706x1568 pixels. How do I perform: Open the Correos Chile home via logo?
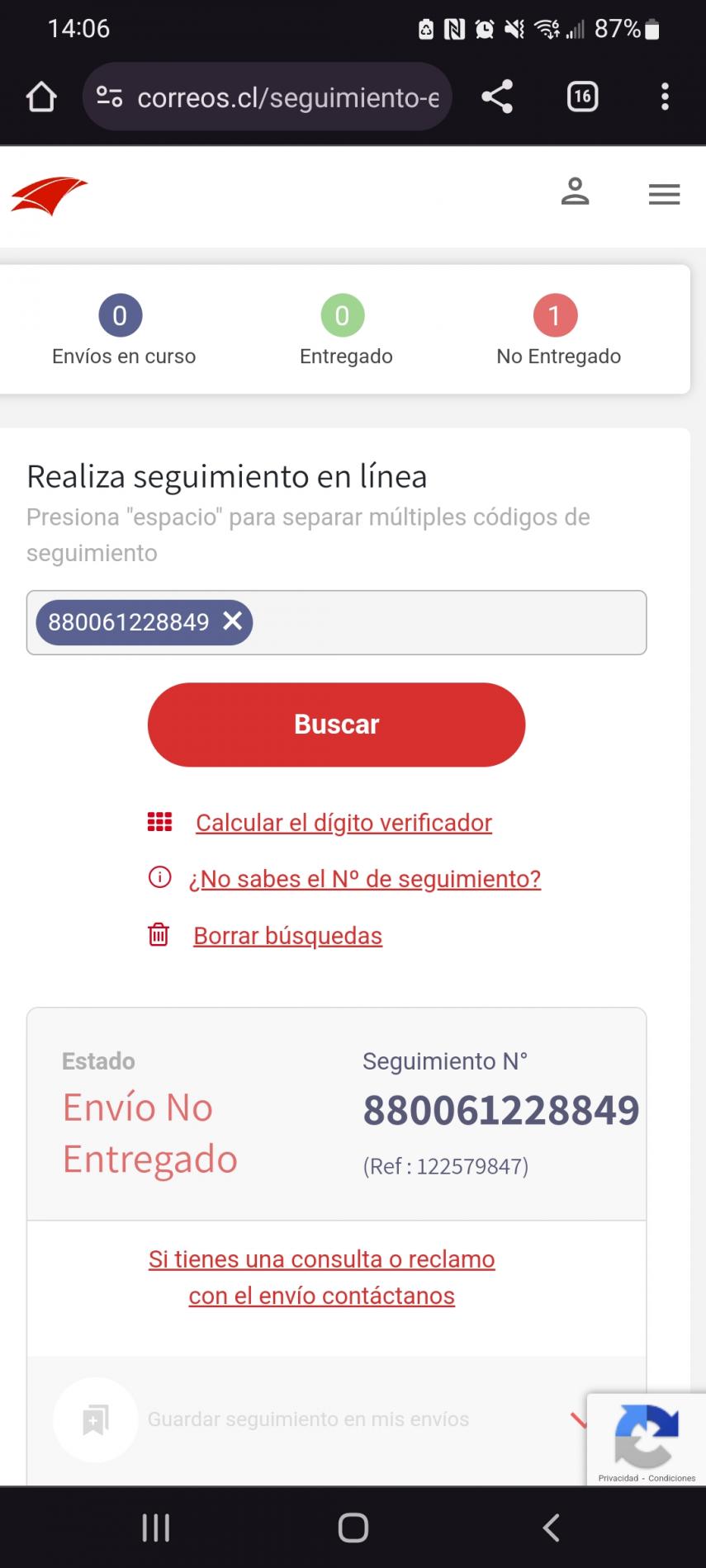pos(48,194)
